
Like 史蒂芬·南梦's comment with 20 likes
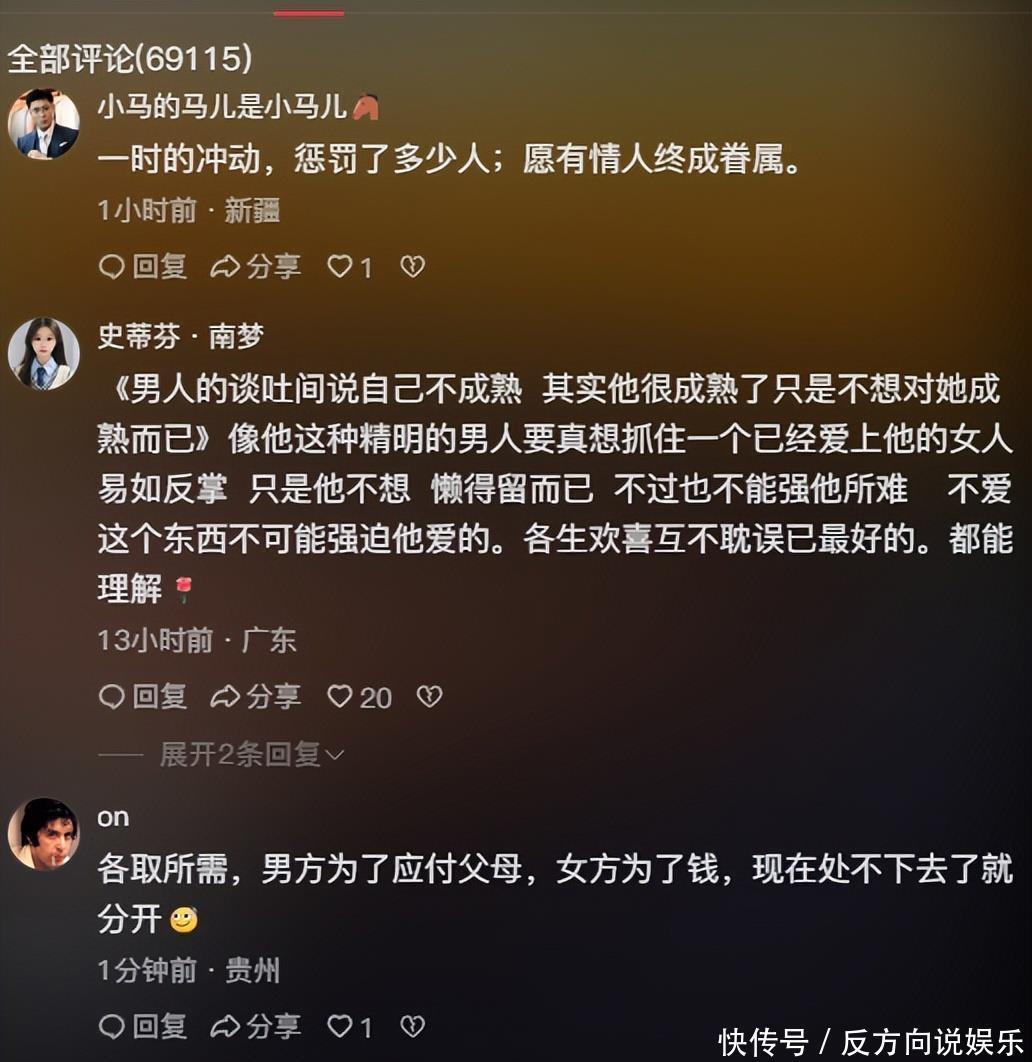click(342, 696)
